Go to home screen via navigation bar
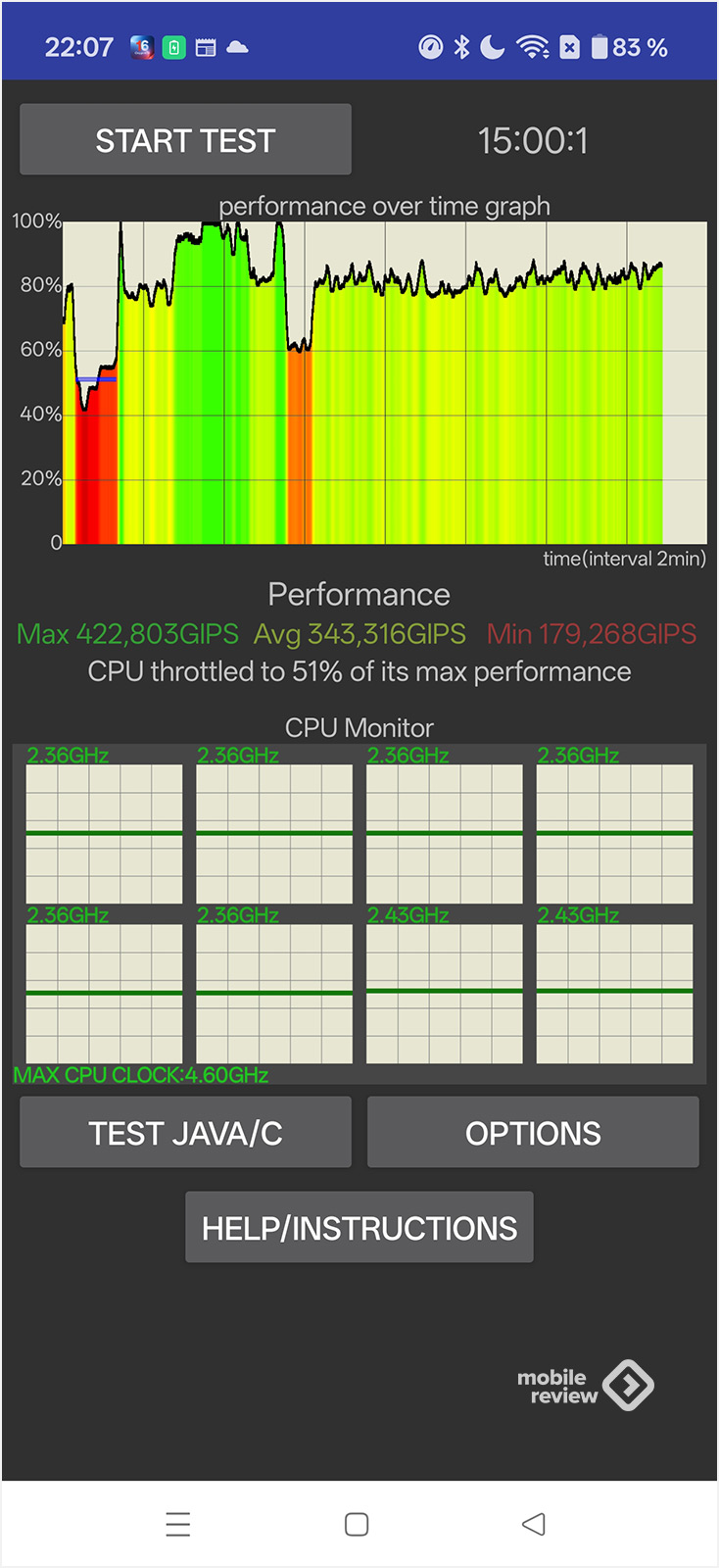This screenshot has width=719, height=1568. (x=357, y=1524)
